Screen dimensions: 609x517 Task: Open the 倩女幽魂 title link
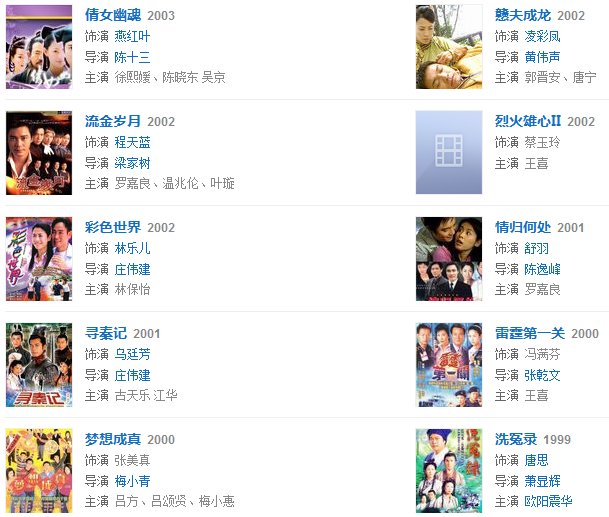tap(112, 15)
